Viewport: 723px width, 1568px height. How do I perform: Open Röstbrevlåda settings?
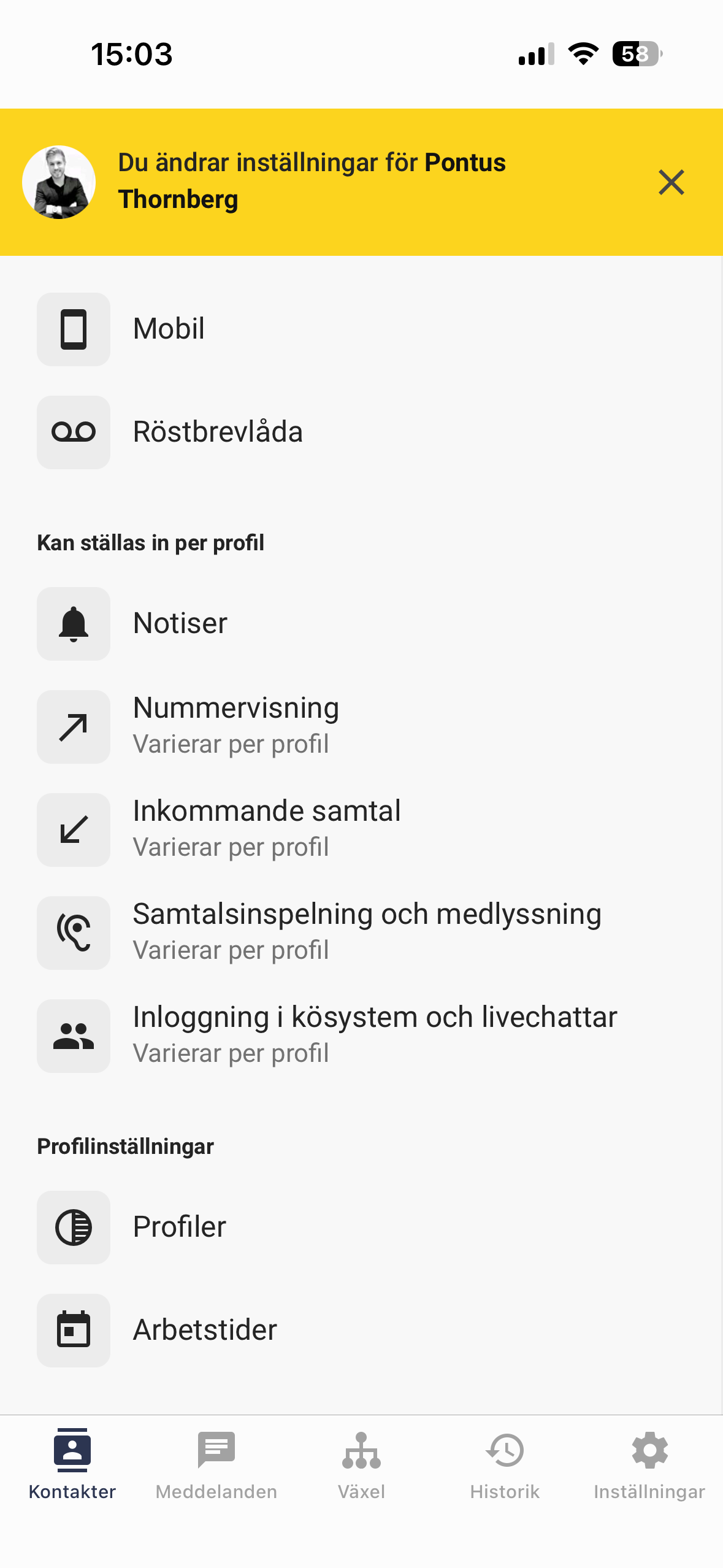coord(218,432)
